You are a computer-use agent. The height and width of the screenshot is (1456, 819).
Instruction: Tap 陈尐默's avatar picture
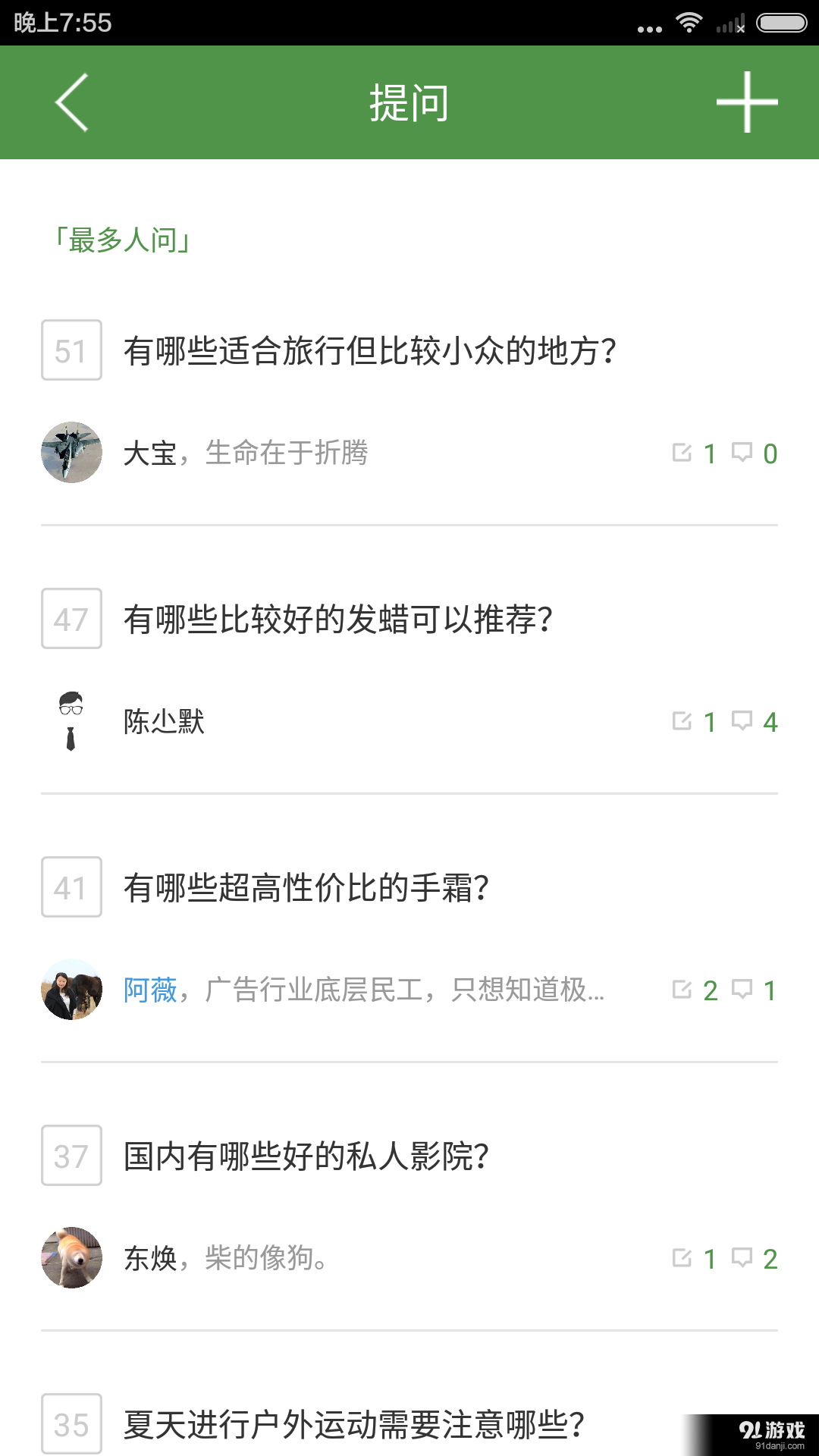(x=71, y=722)
